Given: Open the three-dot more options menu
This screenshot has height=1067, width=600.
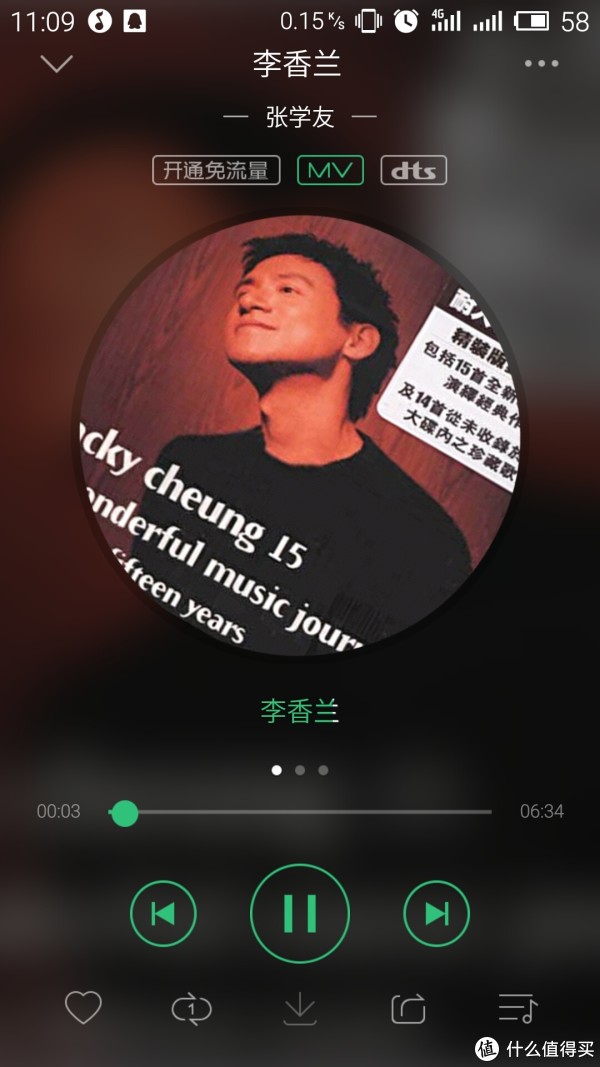Looking at the screenshot, I should (541, 63).
